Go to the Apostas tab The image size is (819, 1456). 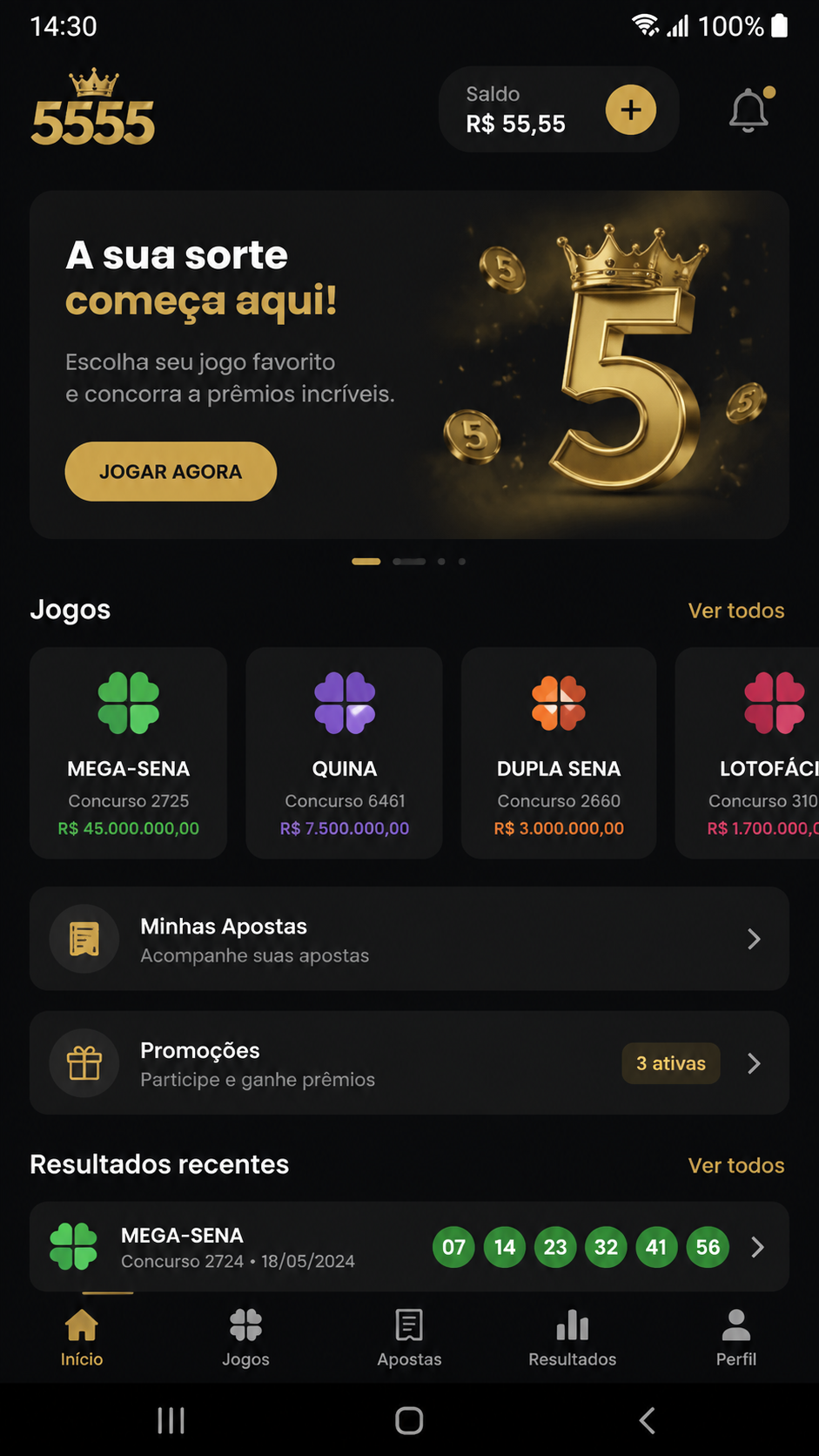409,1338
